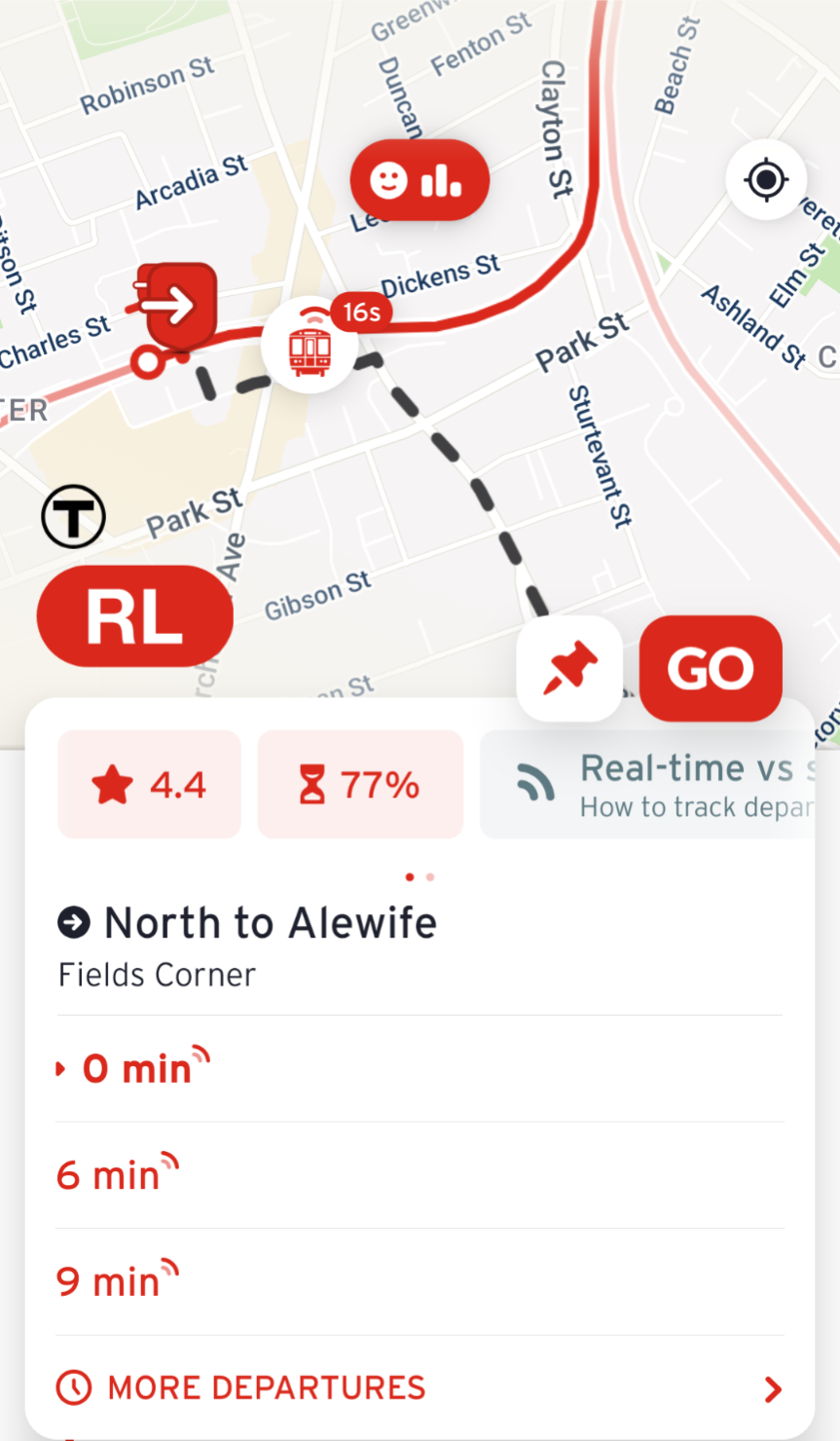
Task: Tap the RL red line badge
Action: point(135,616)
